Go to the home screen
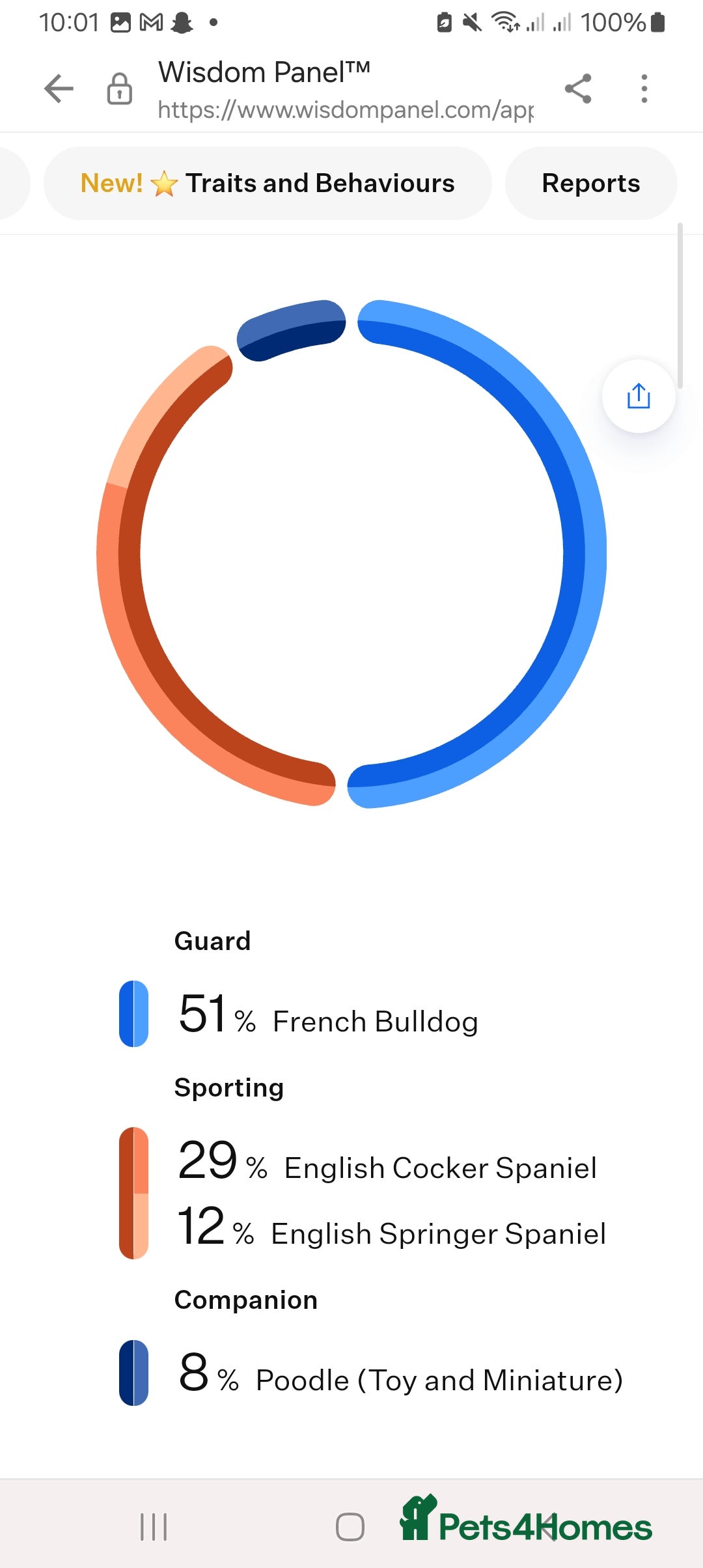703x1568 pixels. pos(350,1526)
